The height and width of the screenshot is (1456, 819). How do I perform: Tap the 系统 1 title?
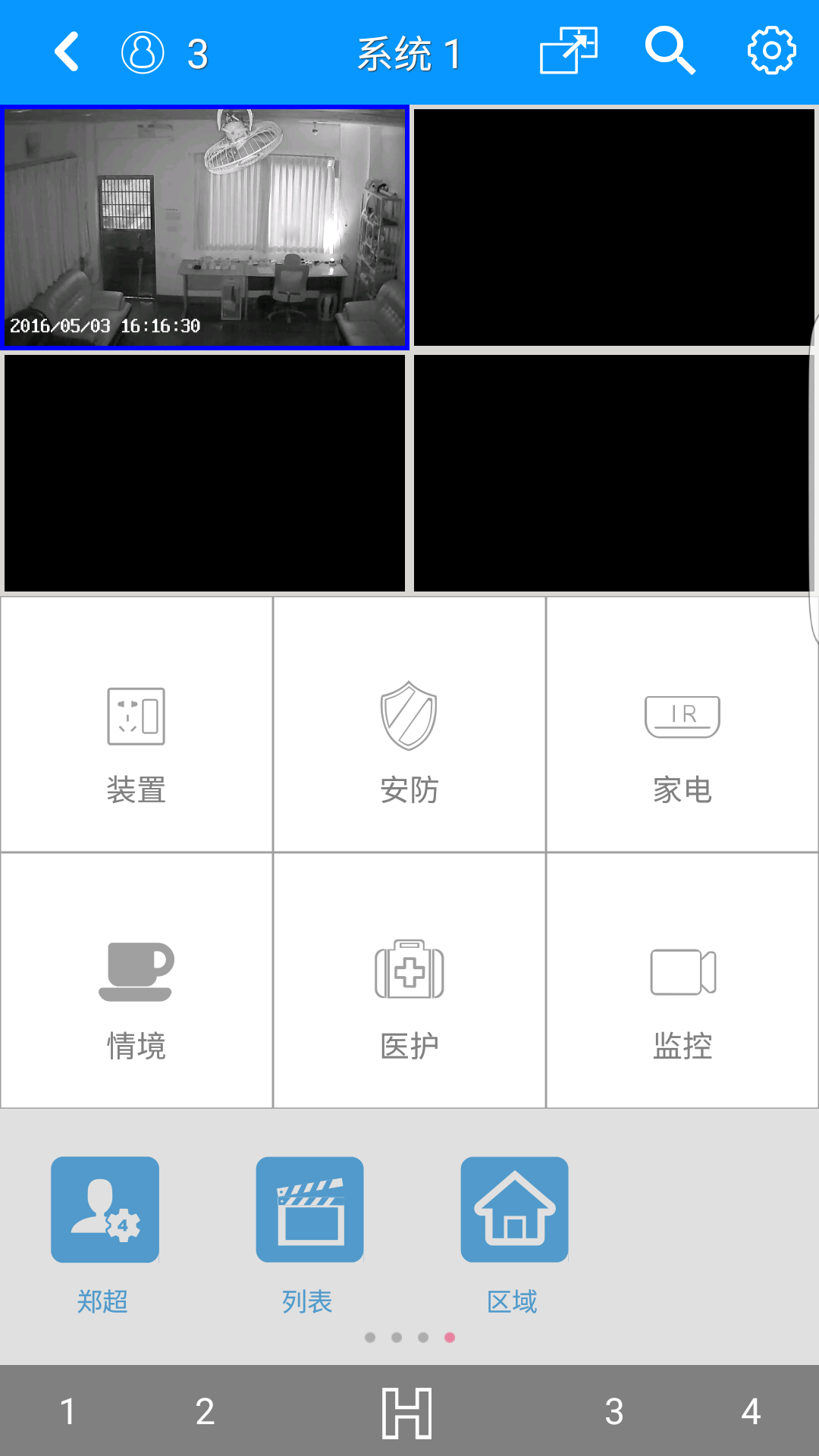coord(409,52)
